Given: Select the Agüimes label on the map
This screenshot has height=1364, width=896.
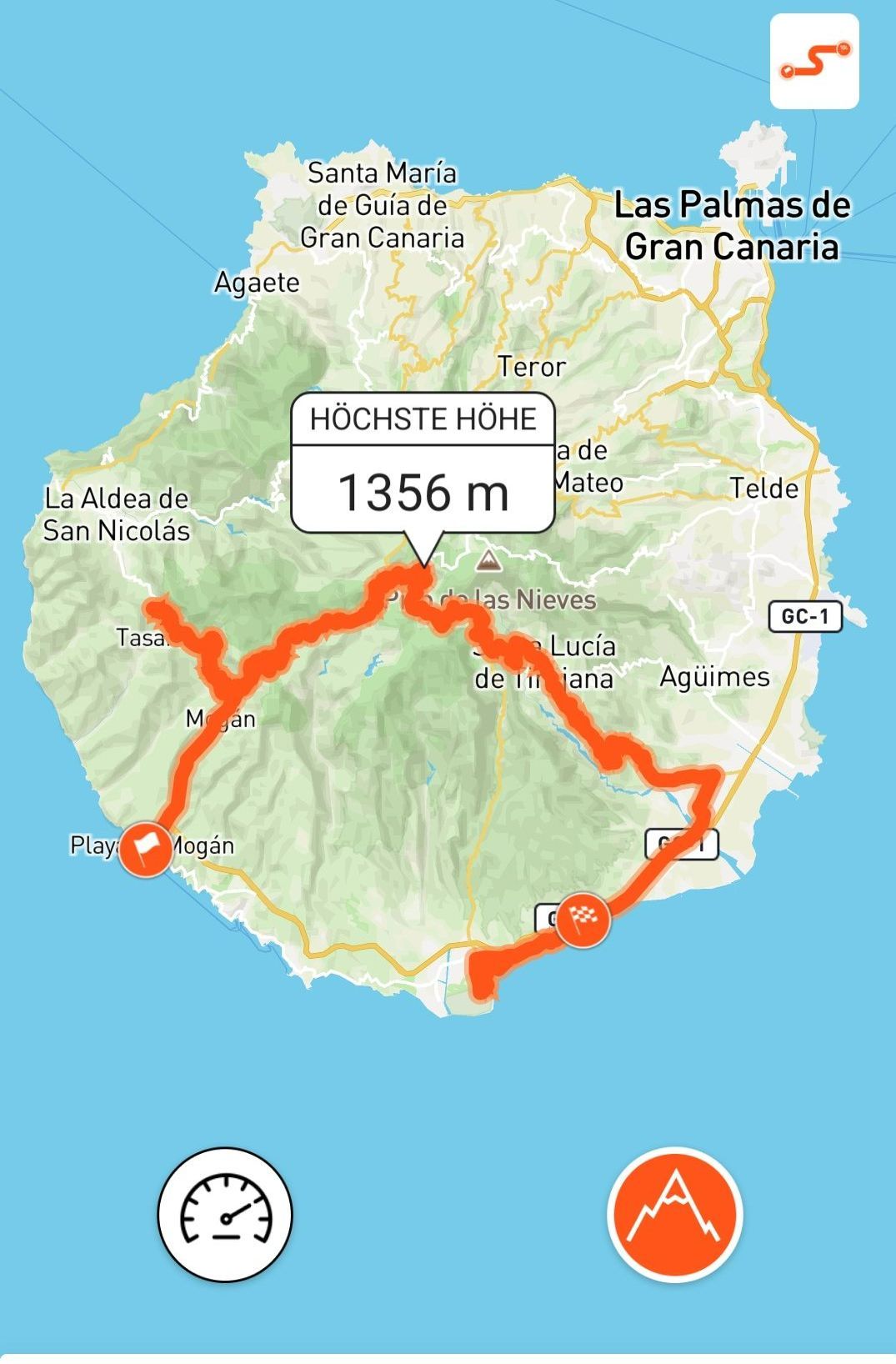Looking at the screenshot, I should coord(718,677).
